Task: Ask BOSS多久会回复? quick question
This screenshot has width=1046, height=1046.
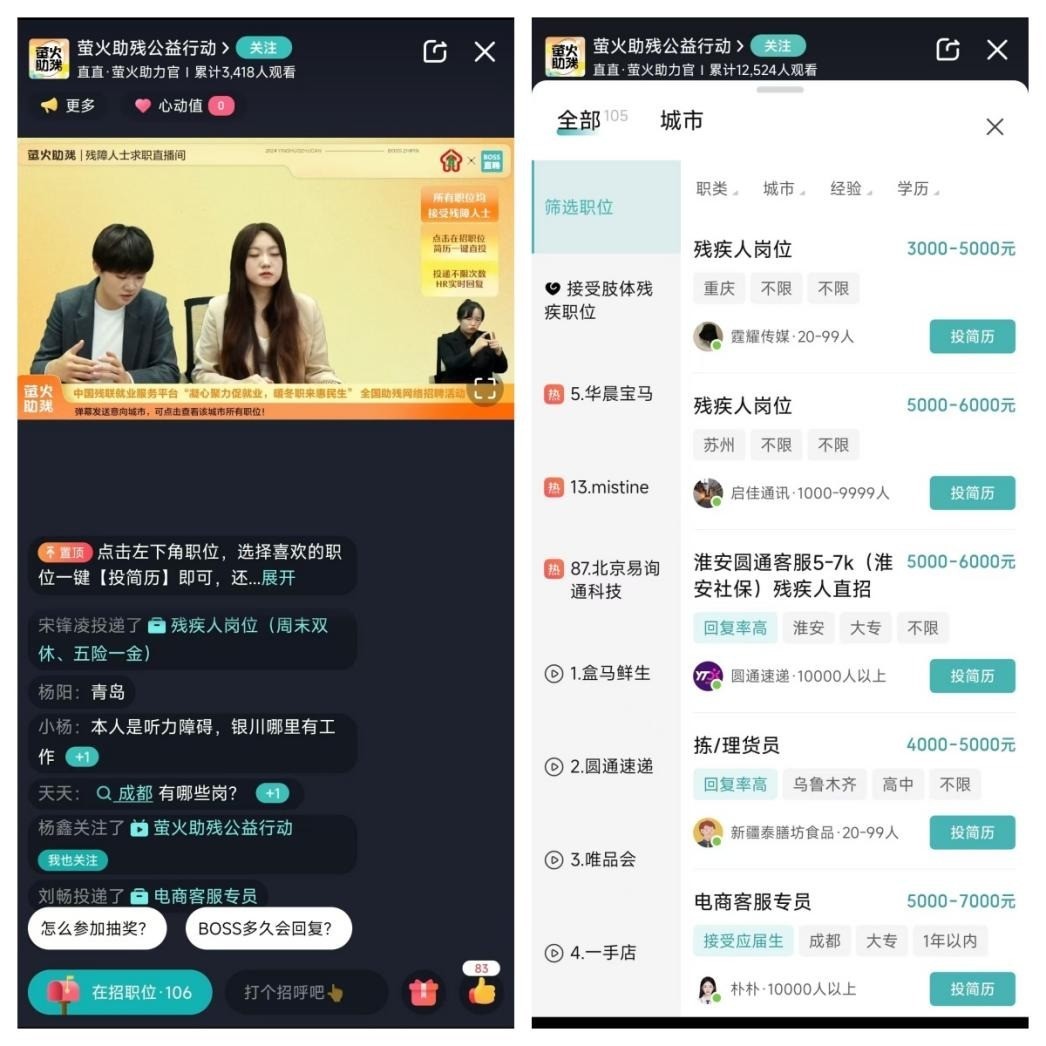Action: click(x=267, y=928)
